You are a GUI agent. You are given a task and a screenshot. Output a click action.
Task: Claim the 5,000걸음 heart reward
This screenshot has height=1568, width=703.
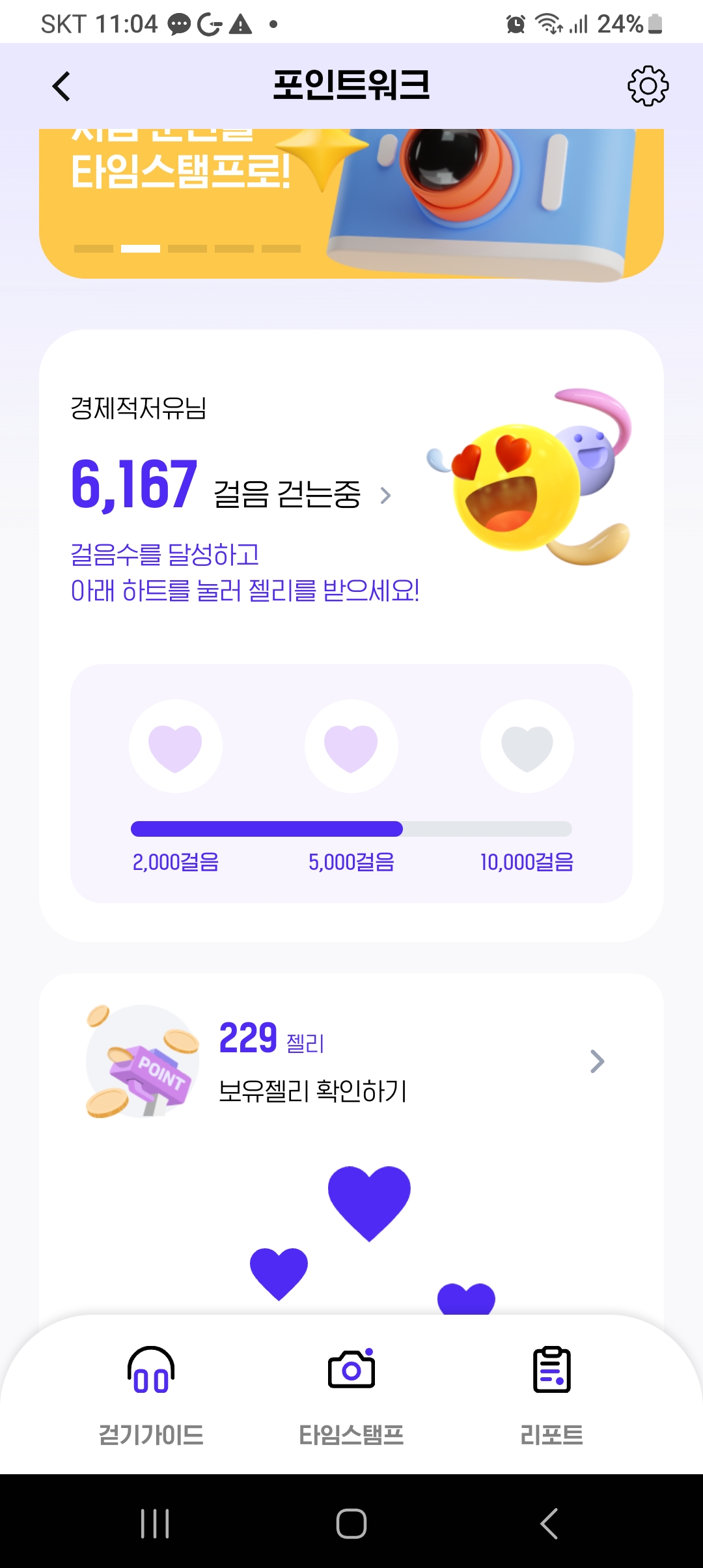pyautogui.click(x=351, y=746)
